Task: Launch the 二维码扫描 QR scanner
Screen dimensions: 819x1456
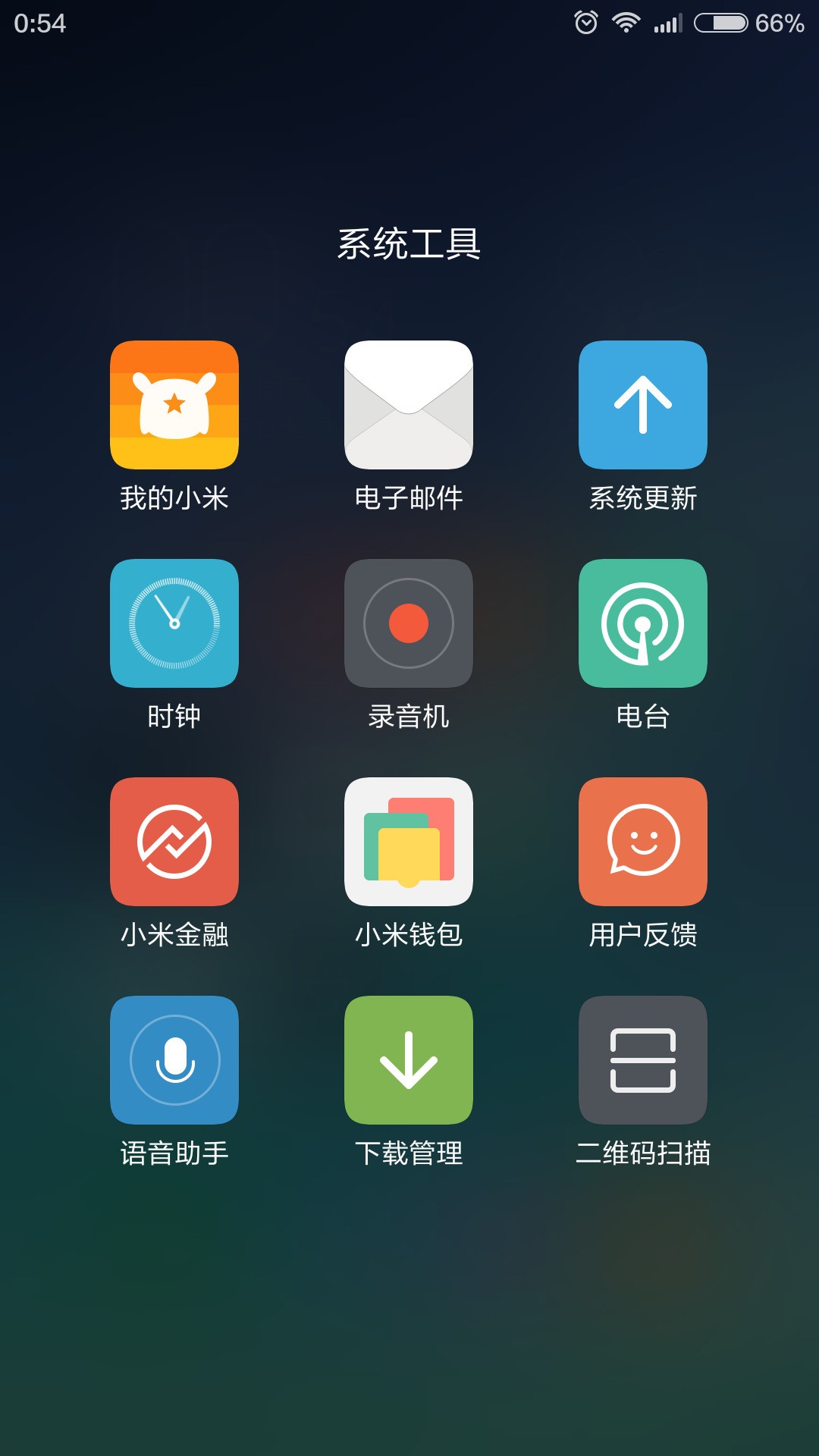Action: (643, 1060)
